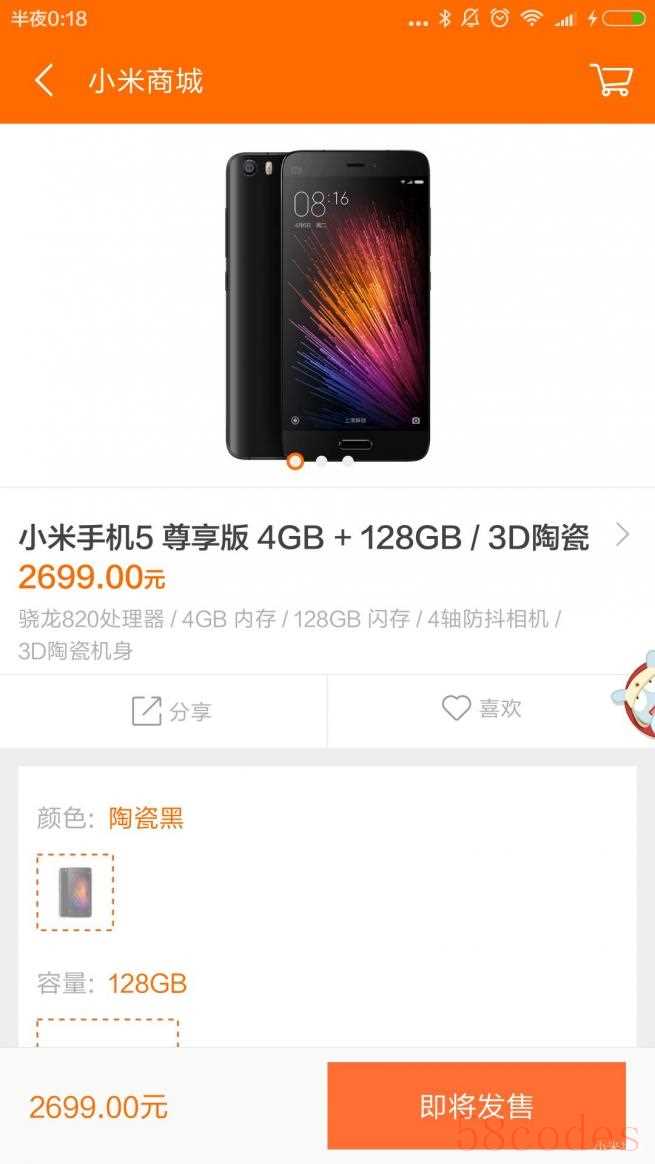Select the 128GB capacity option
The height and width of the screenshot is (1164, 655).
[x=108, y=1033]
